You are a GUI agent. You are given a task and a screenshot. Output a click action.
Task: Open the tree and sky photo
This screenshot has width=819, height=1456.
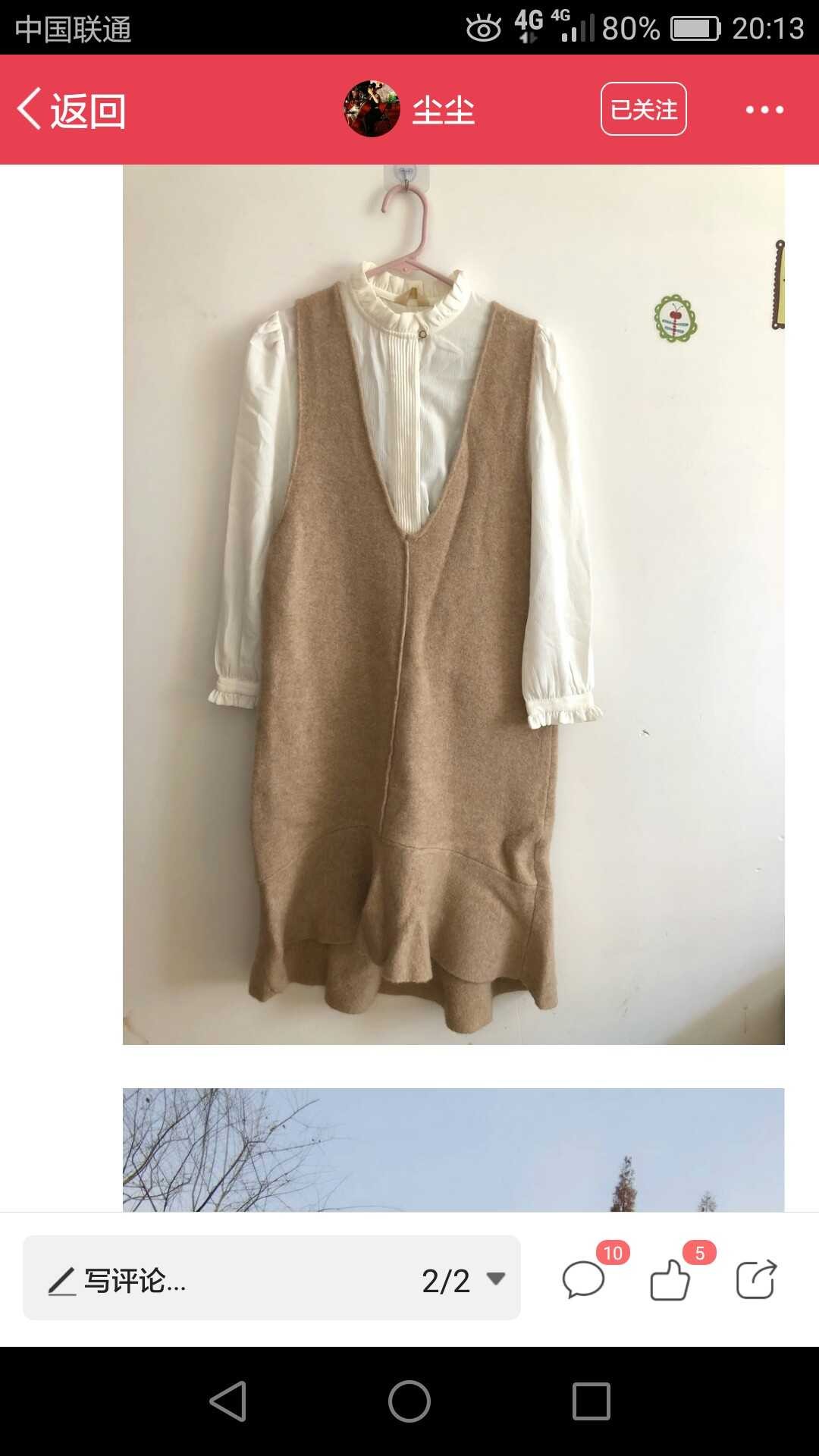coord(453,1150)
